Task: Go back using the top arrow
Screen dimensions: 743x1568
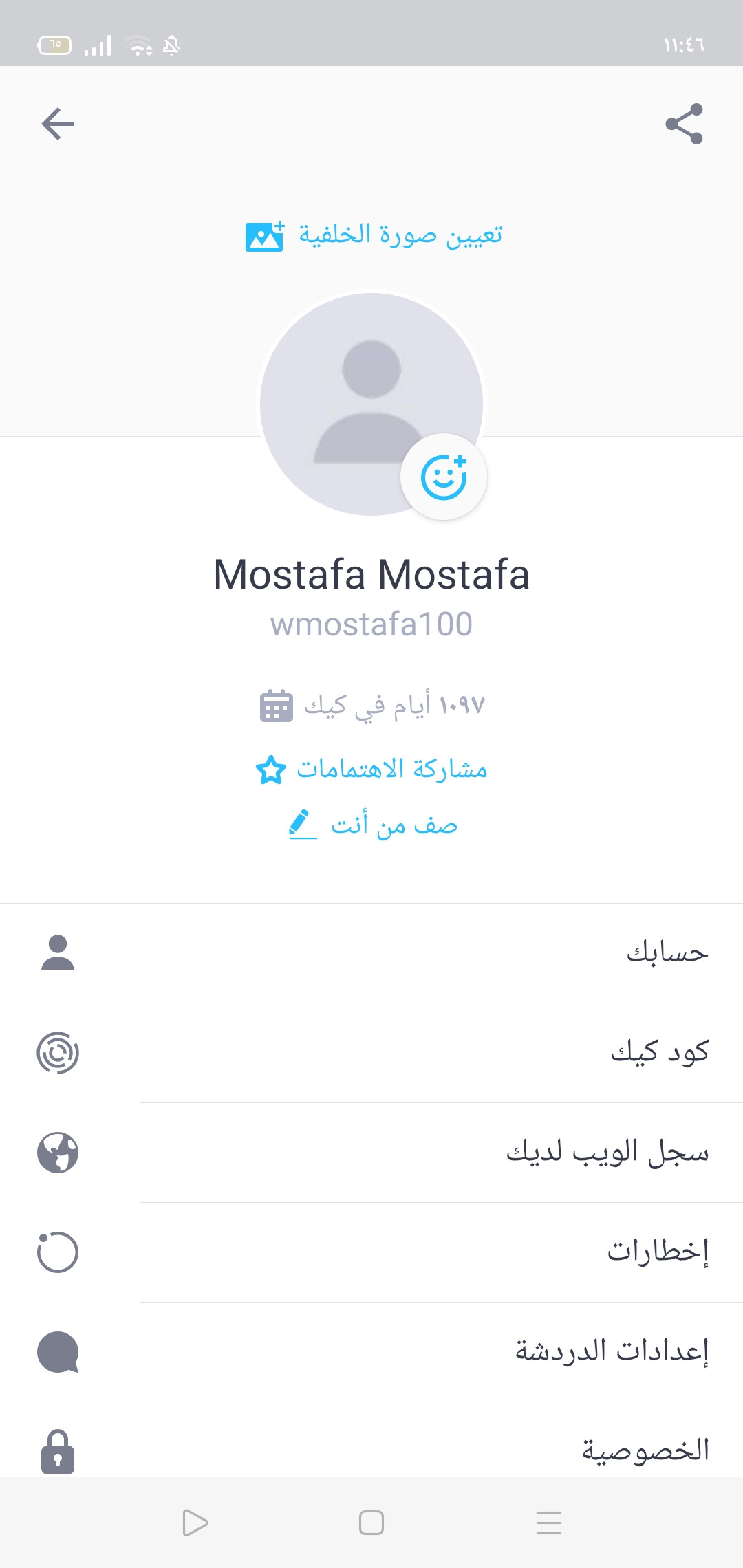Action: tap(58, 124)
